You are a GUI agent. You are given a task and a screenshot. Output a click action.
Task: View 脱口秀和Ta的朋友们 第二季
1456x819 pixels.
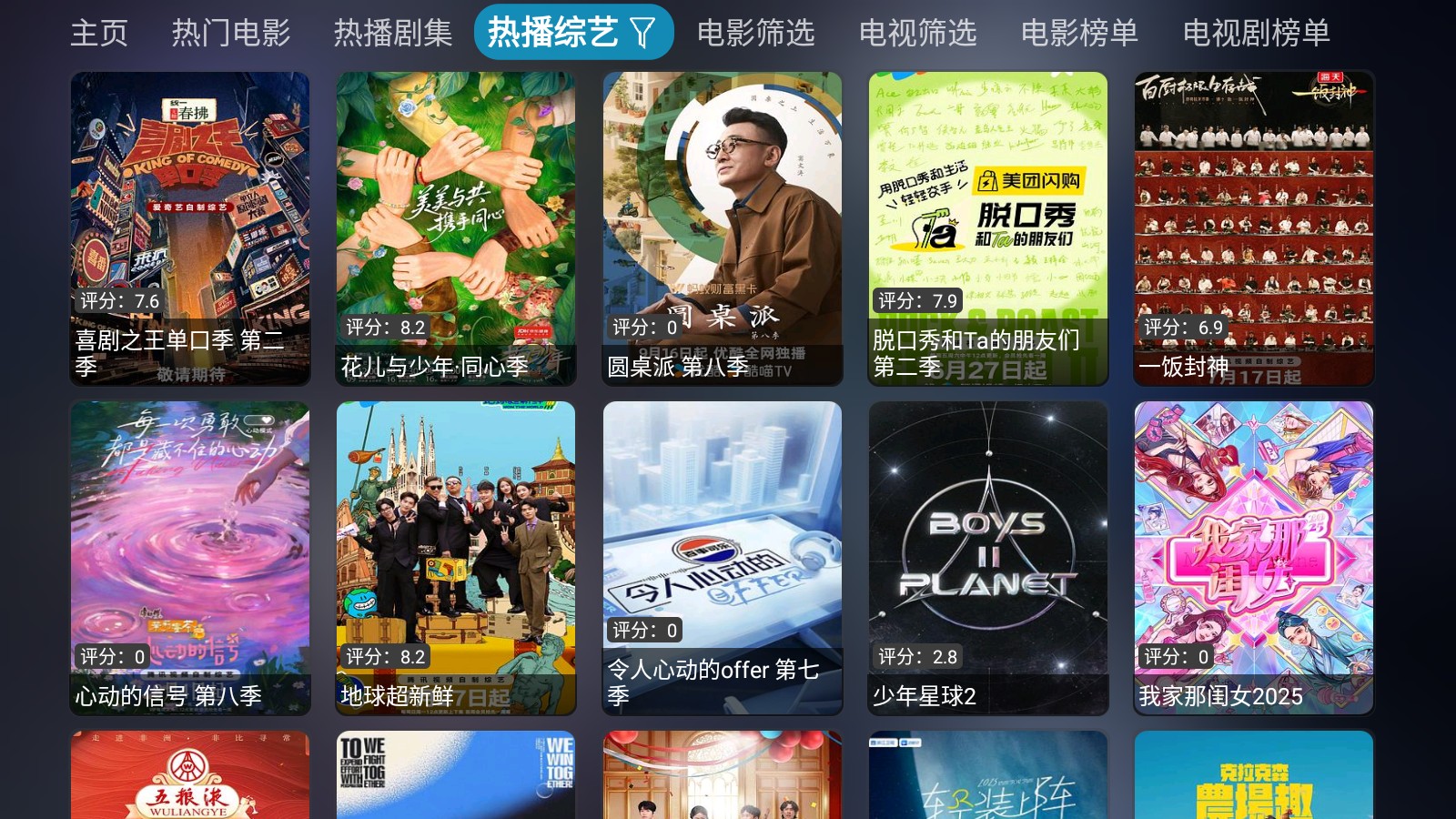(x=988, y=227)
